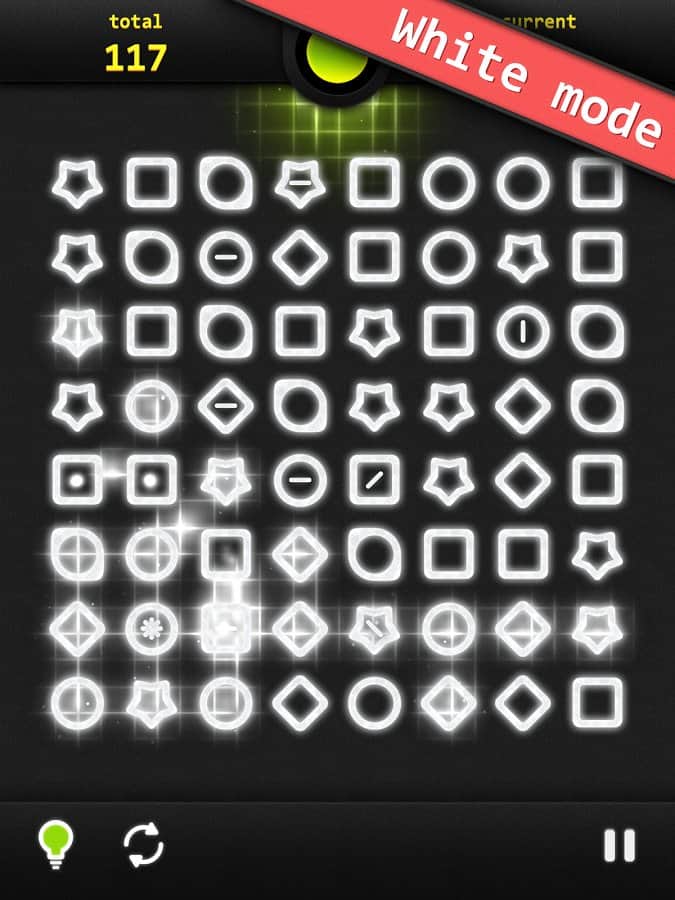Tap the circle tile with a vertical bar
Image resolution: width=675 pixels, height=900 pixels.
[x=523, y=331]
